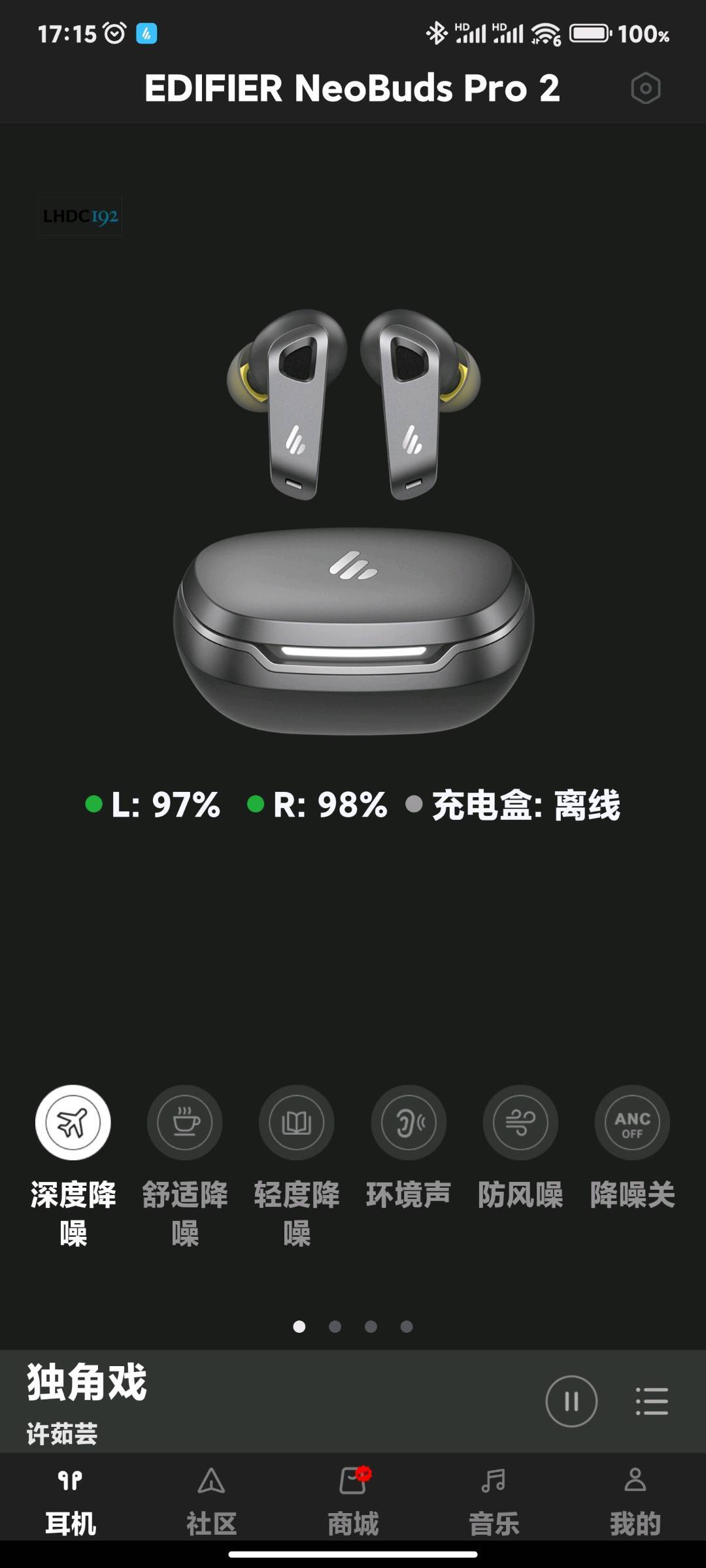Activate 防风噪 wind noise reduction
The height and width of the screenshot is (1568, 706).
(520, 1122)
